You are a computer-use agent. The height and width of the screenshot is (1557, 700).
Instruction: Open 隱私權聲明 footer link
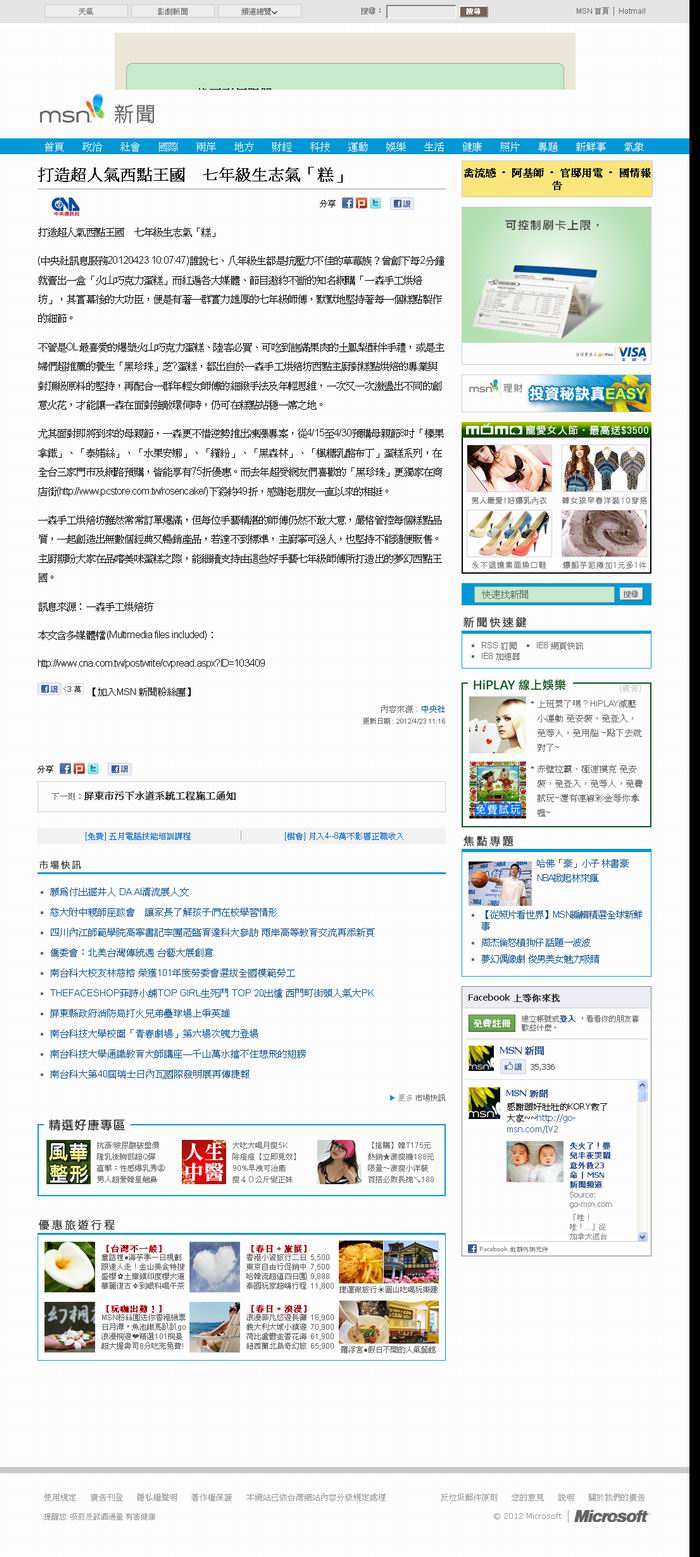pyautogui.click(x=157, y=1497)
